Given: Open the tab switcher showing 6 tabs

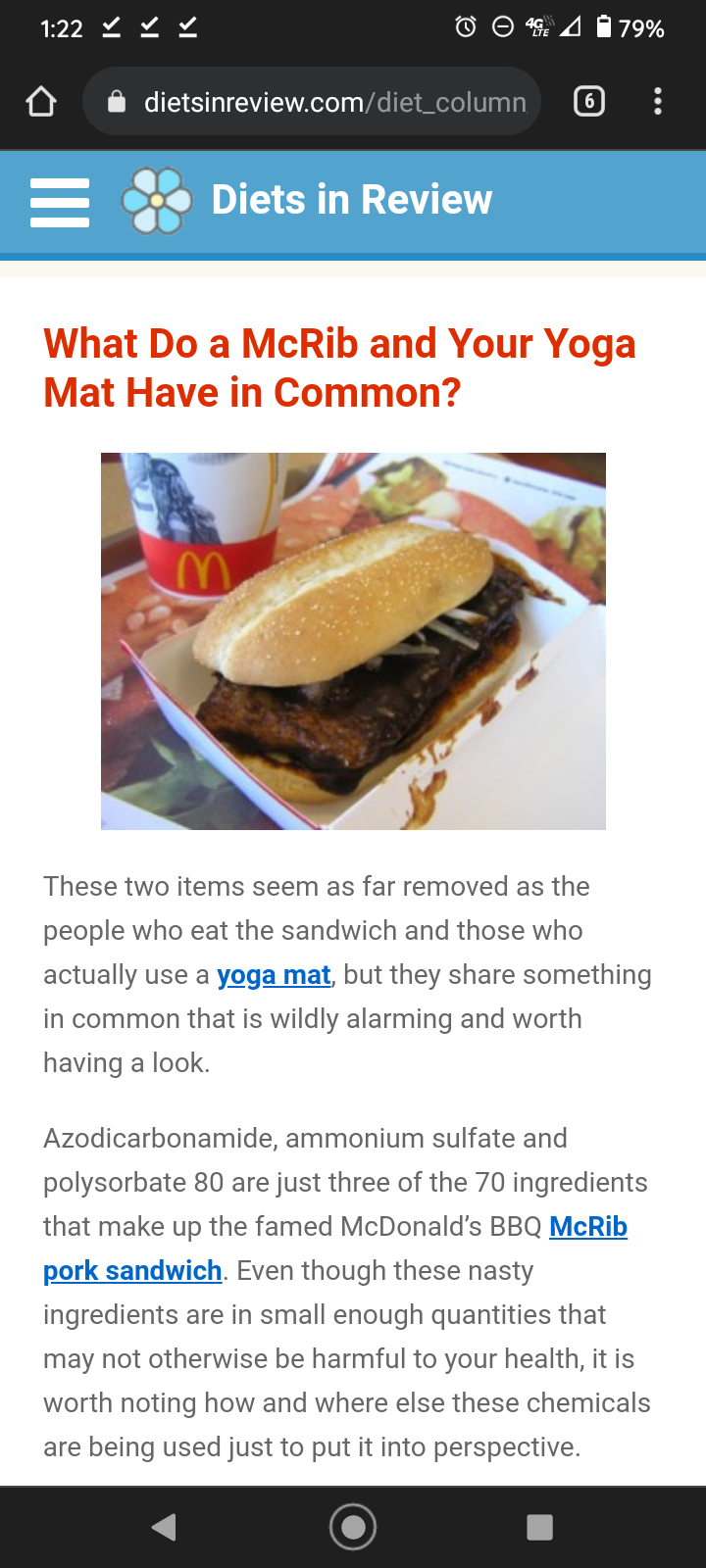Looking at the screenshot, I should coord(588,101).
